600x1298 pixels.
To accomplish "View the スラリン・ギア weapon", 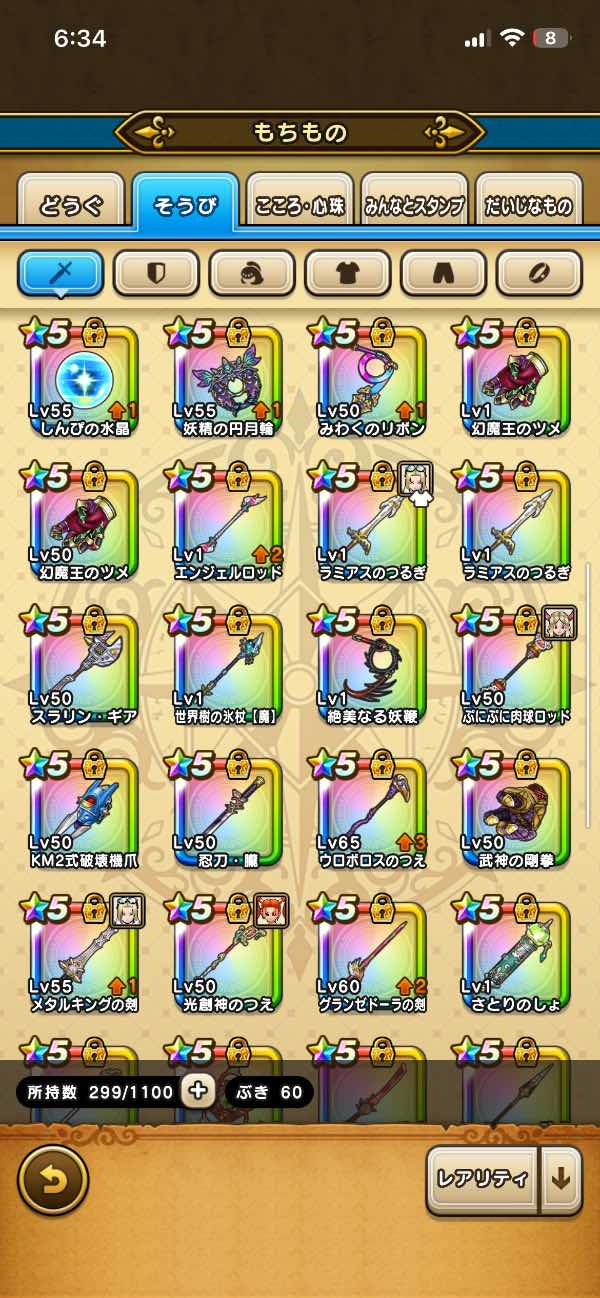I will click(x=84, y=669).
